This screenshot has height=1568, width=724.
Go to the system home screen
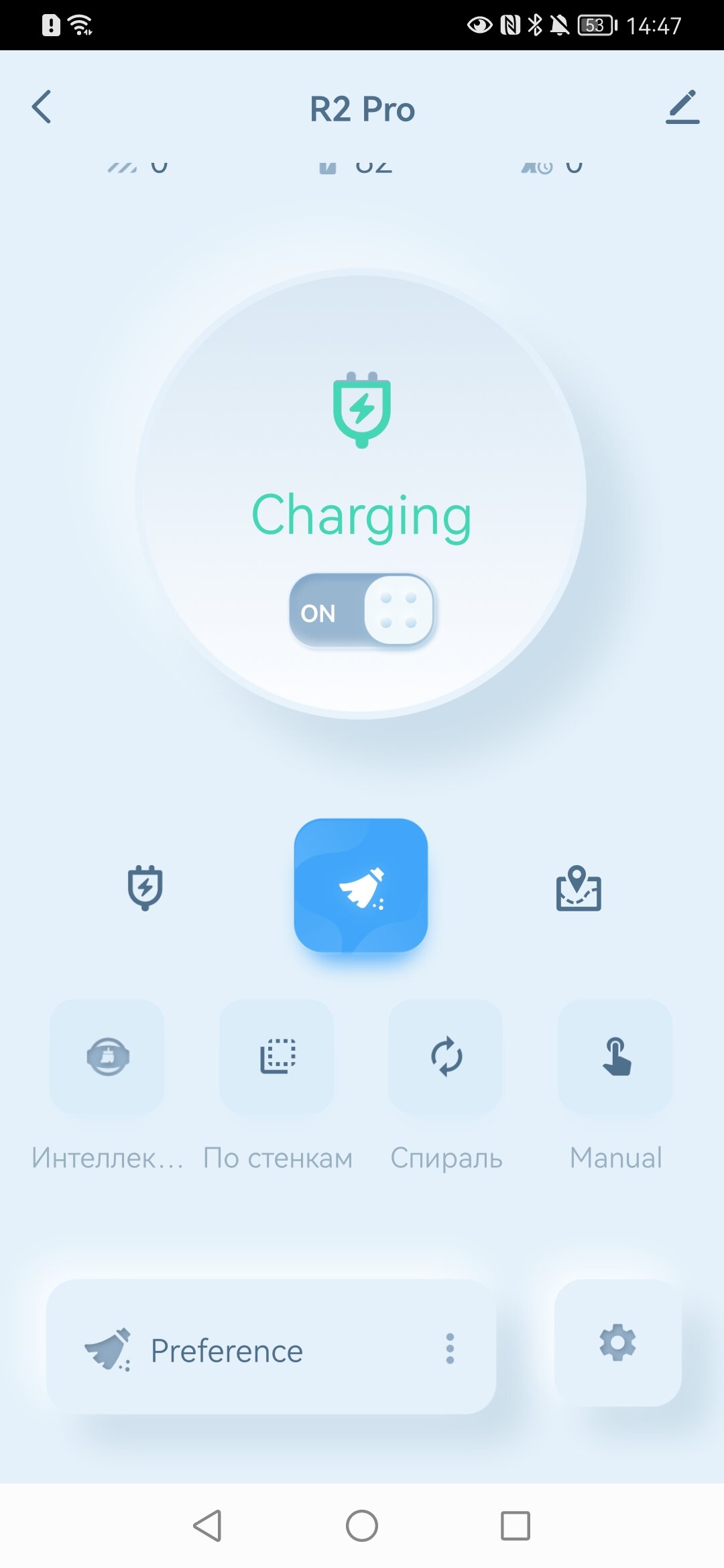click(x=362, y=1526)
